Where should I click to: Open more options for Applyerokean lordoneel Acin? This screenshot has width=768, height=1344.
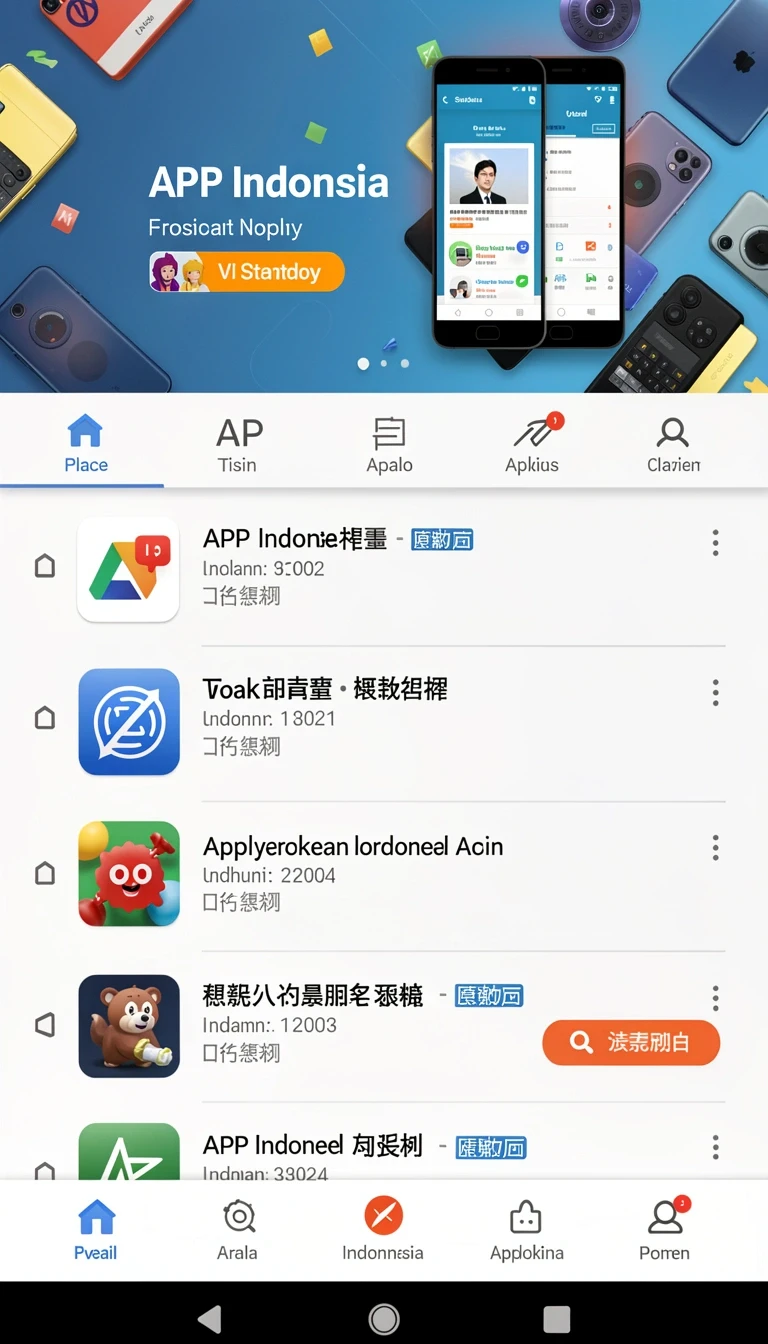coord(715,849)
